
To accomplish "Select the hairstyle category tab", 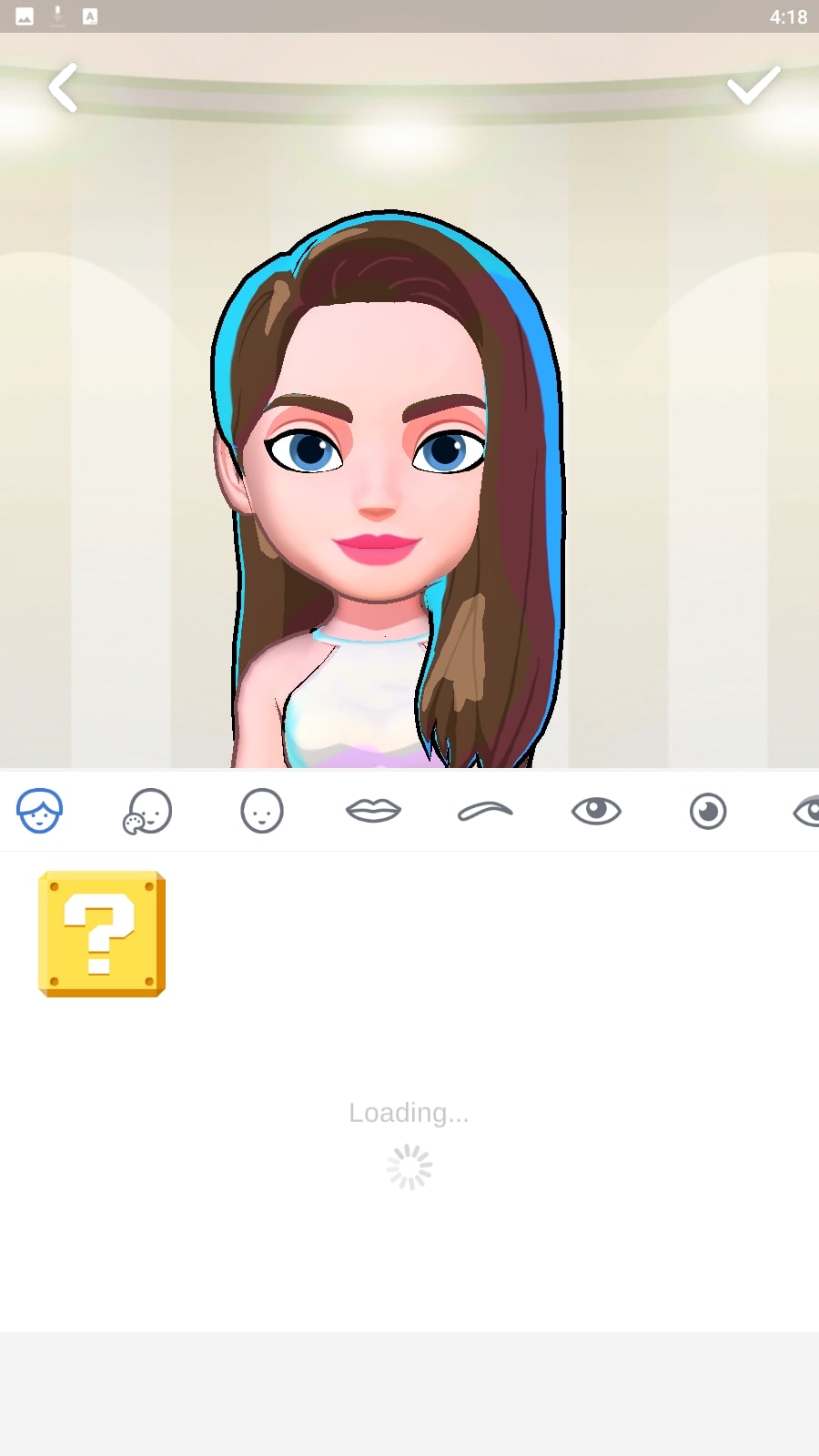I will click(39, 810).
